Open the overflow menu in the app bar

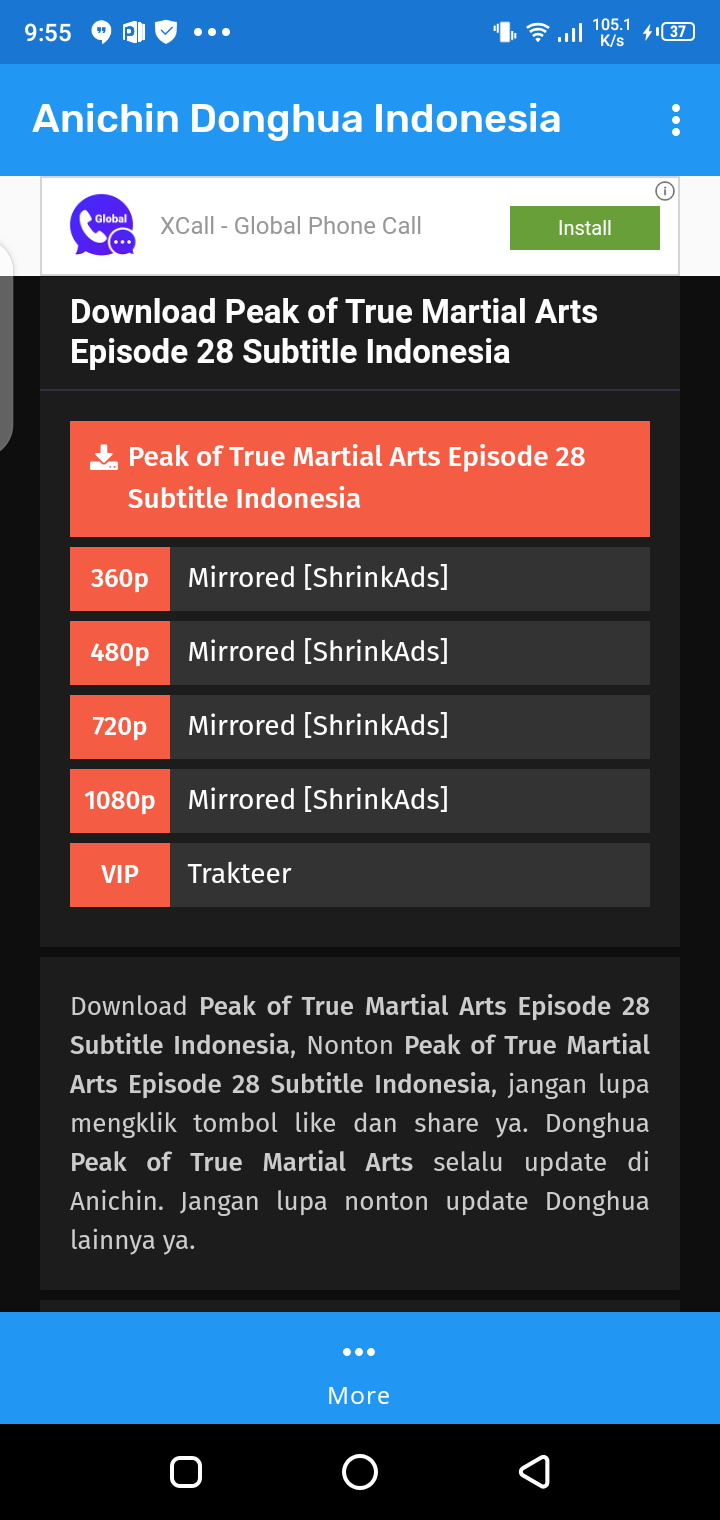click(x=676, y=120)
